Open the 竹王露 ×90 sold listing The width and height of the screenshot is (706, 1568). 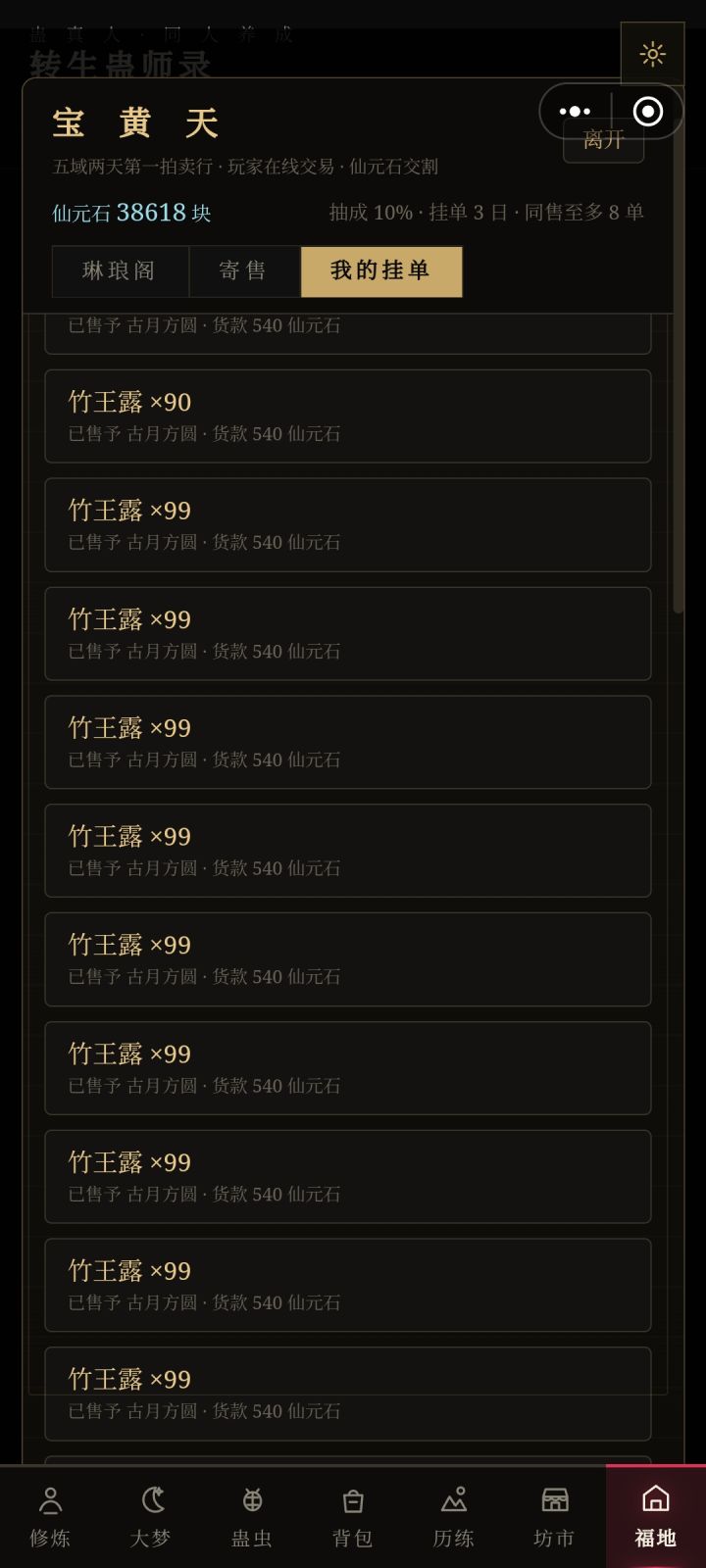tap(348, 416)
